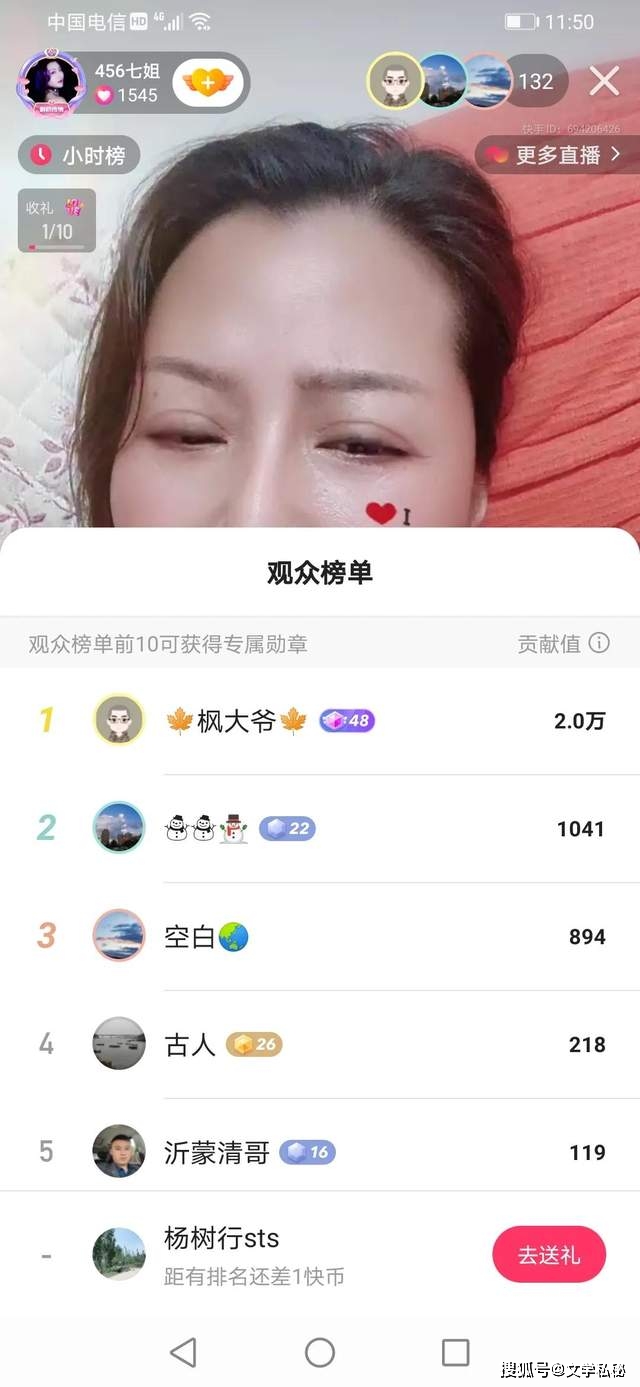Image resolution: width=640 pixels, height=1387 pixels.
Task: Open the 小时榜 hourly ranking
Action: (79, 155)
